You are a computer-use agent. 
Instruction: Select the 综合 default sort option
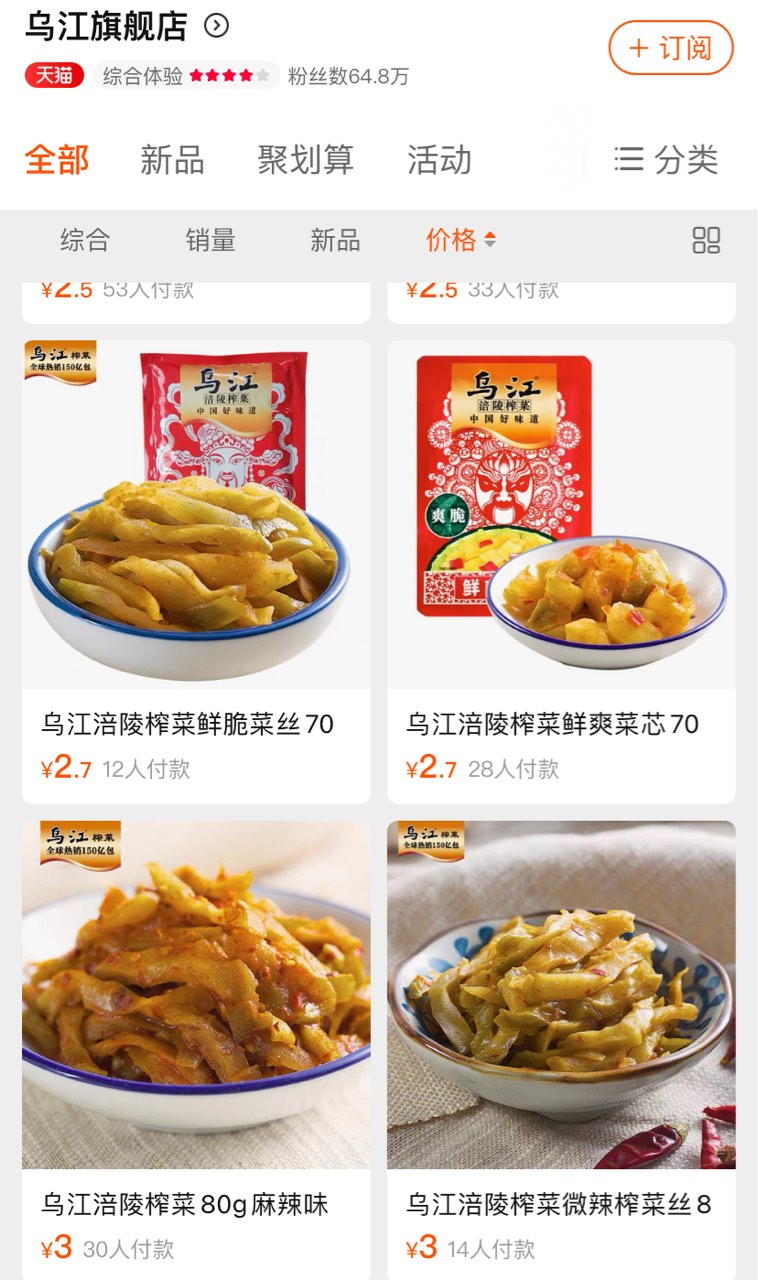point(88,240)
